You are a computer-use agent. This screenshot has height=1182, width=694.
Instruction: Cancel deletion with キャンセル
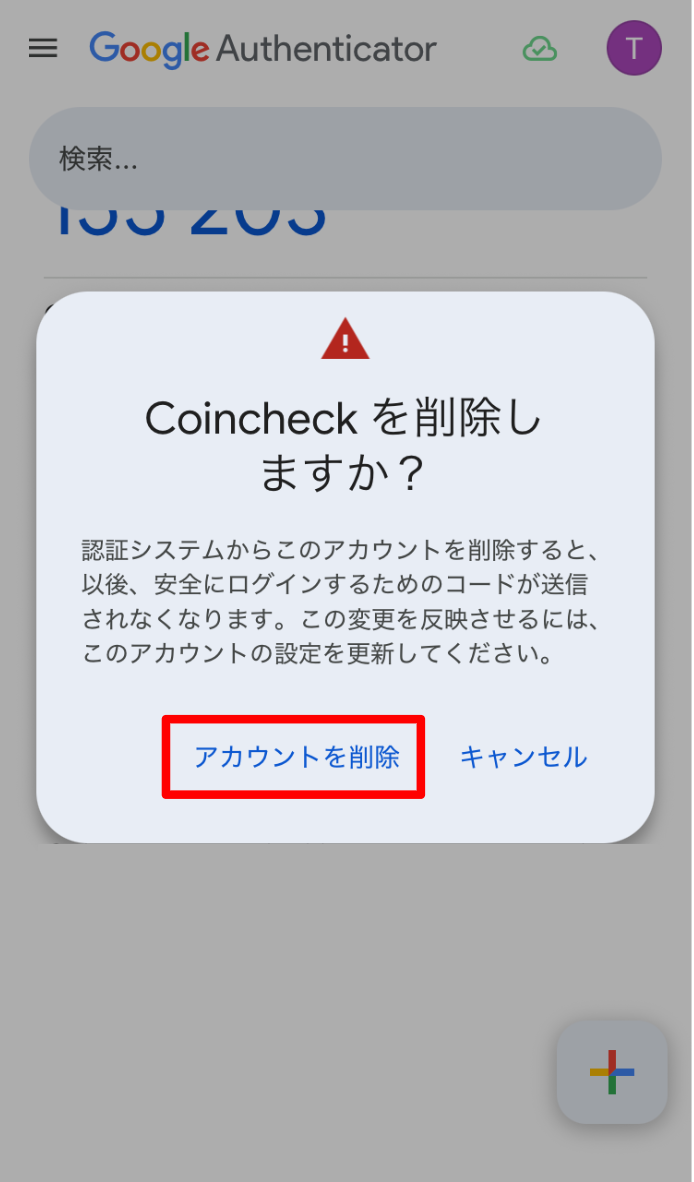[x=523, y=757]
